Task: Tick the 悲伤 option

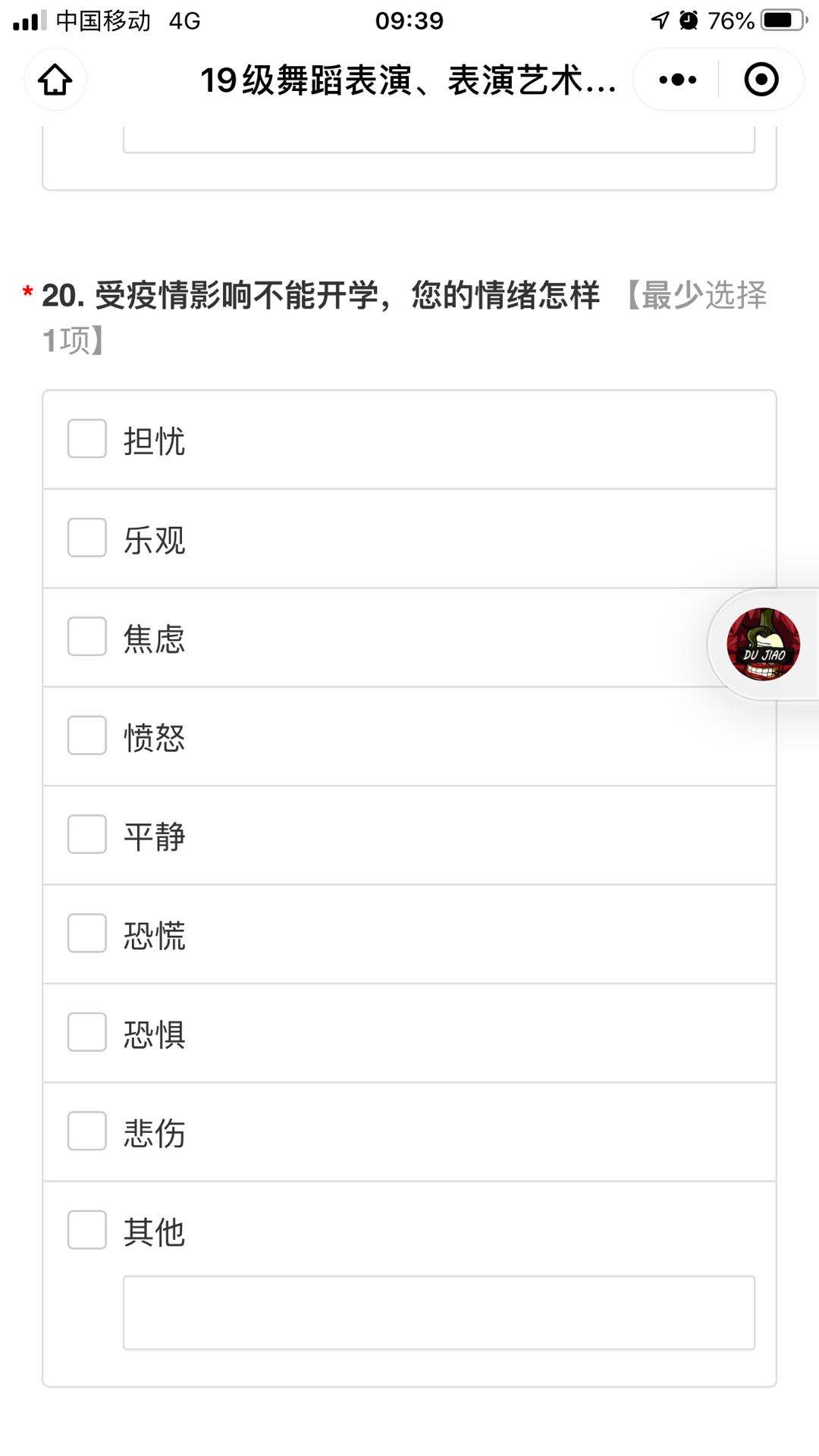Action: [x=87, y=1131]
